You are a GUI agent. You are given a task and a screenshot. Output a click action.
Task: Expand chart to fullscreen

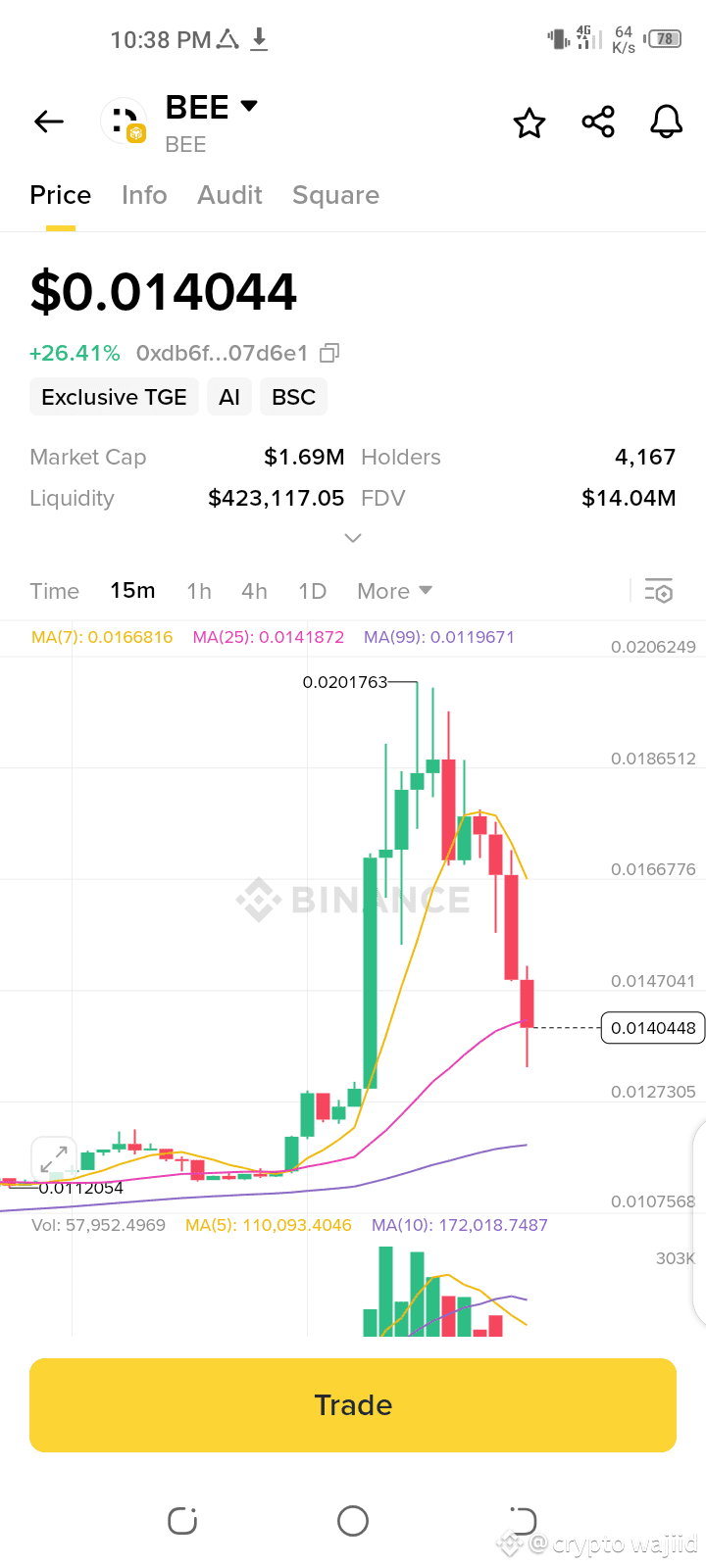54,1159
